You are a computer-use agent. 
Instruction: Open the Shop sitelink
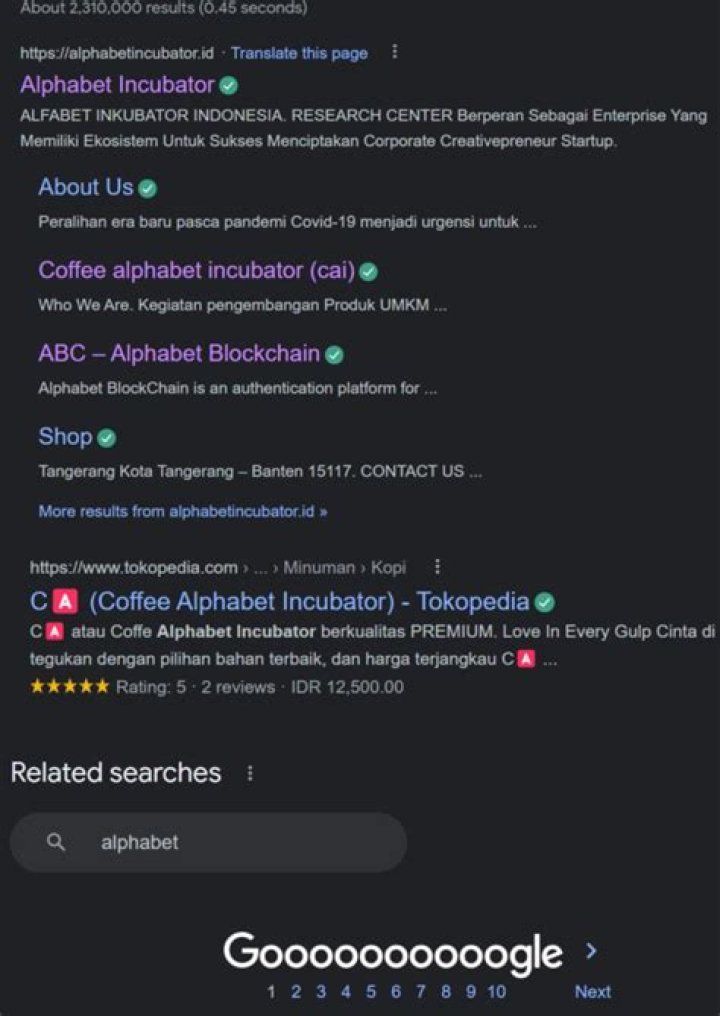click(65, 436)
